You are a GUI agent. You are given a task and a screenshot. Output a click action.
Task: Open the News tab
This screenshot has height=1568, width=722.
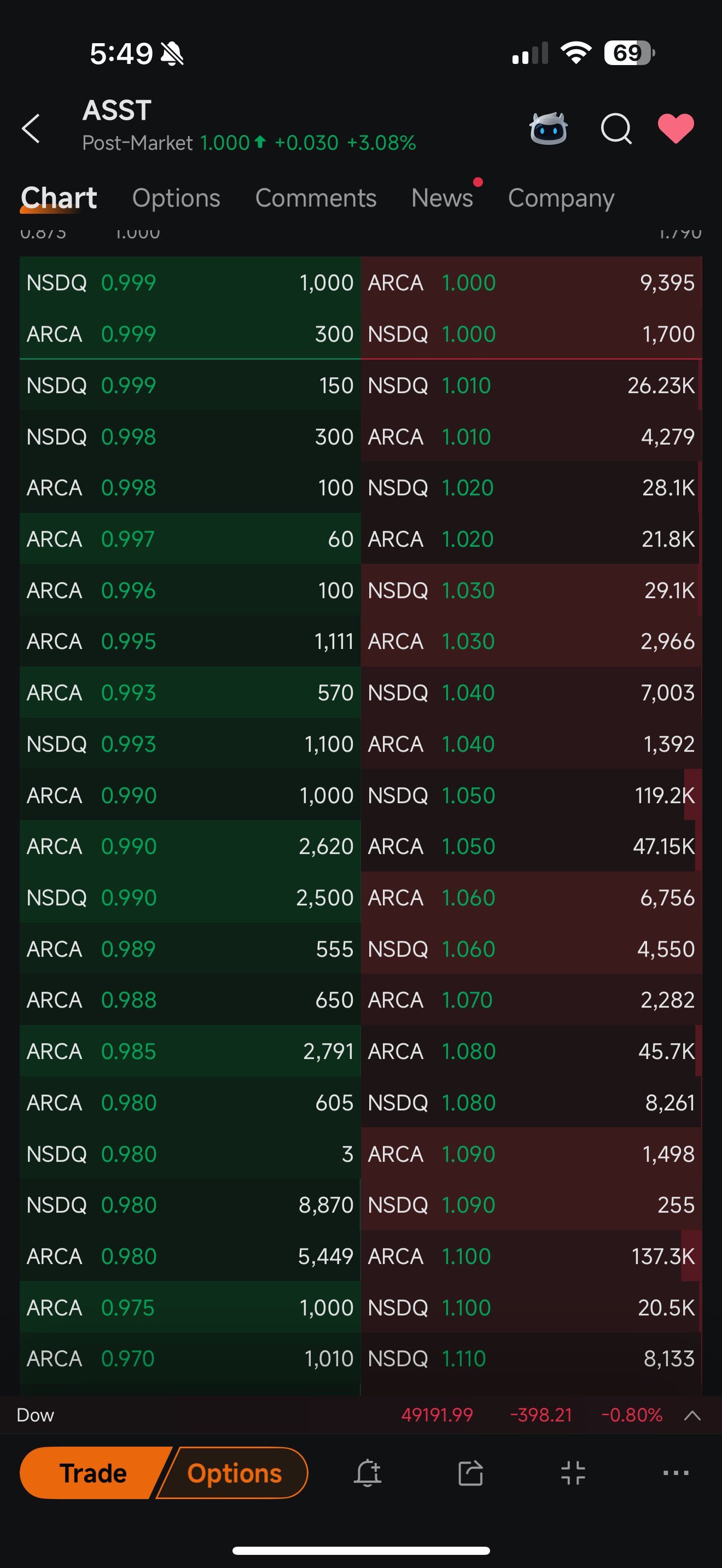pos(442,198)
